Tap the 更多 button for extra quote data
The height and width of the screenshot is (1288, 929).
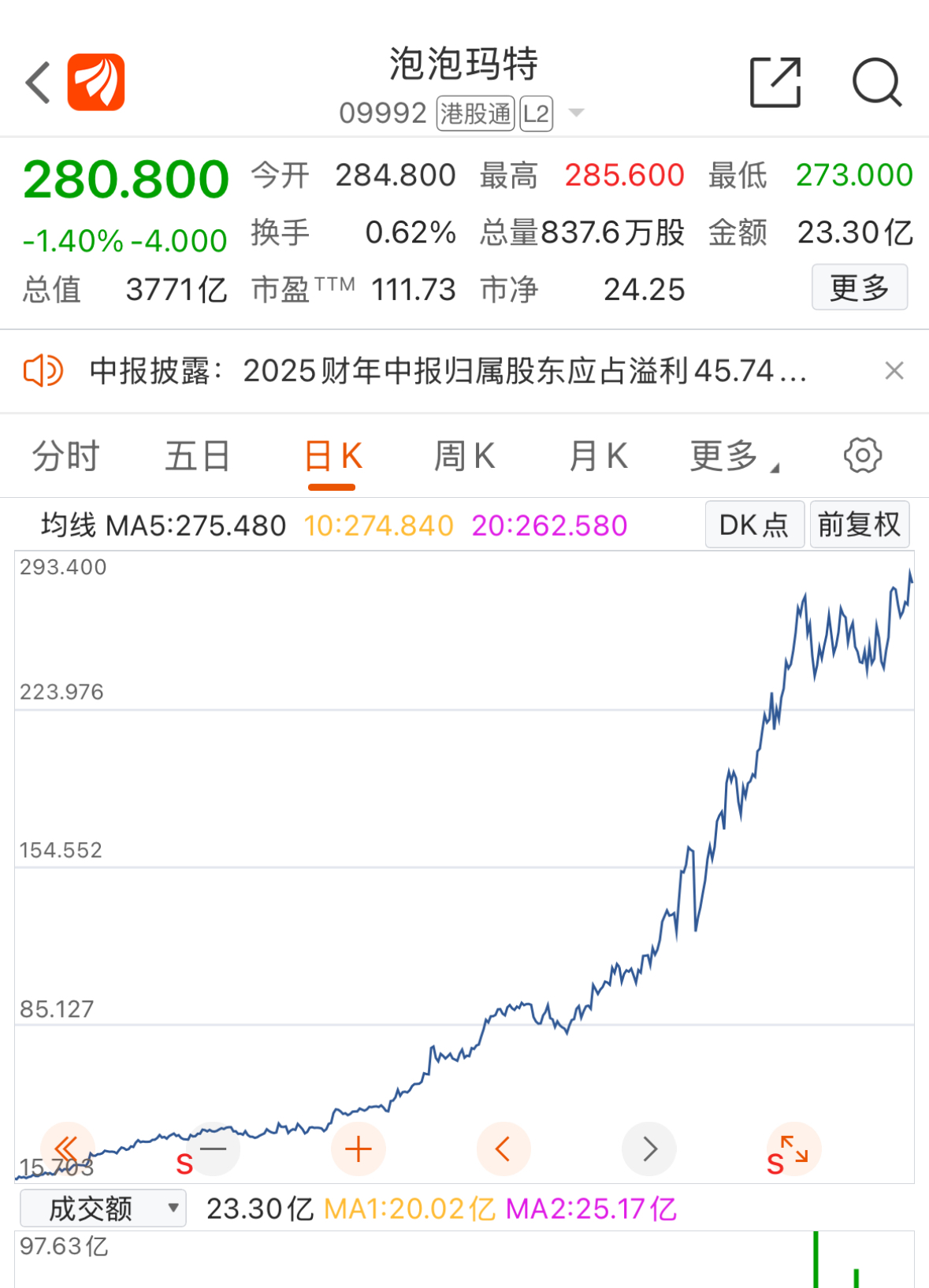pyautogui.click(x=860, y=288)
